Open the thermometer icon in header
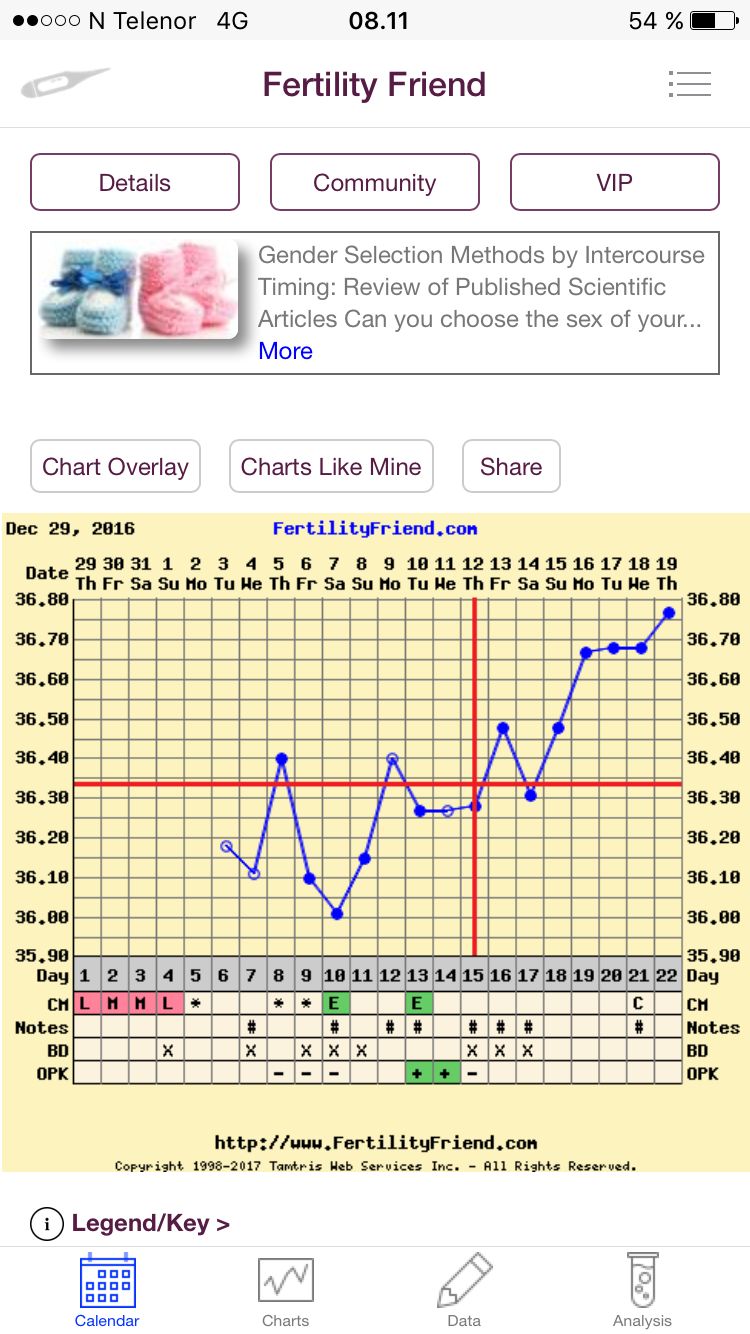 pos(64,83)
